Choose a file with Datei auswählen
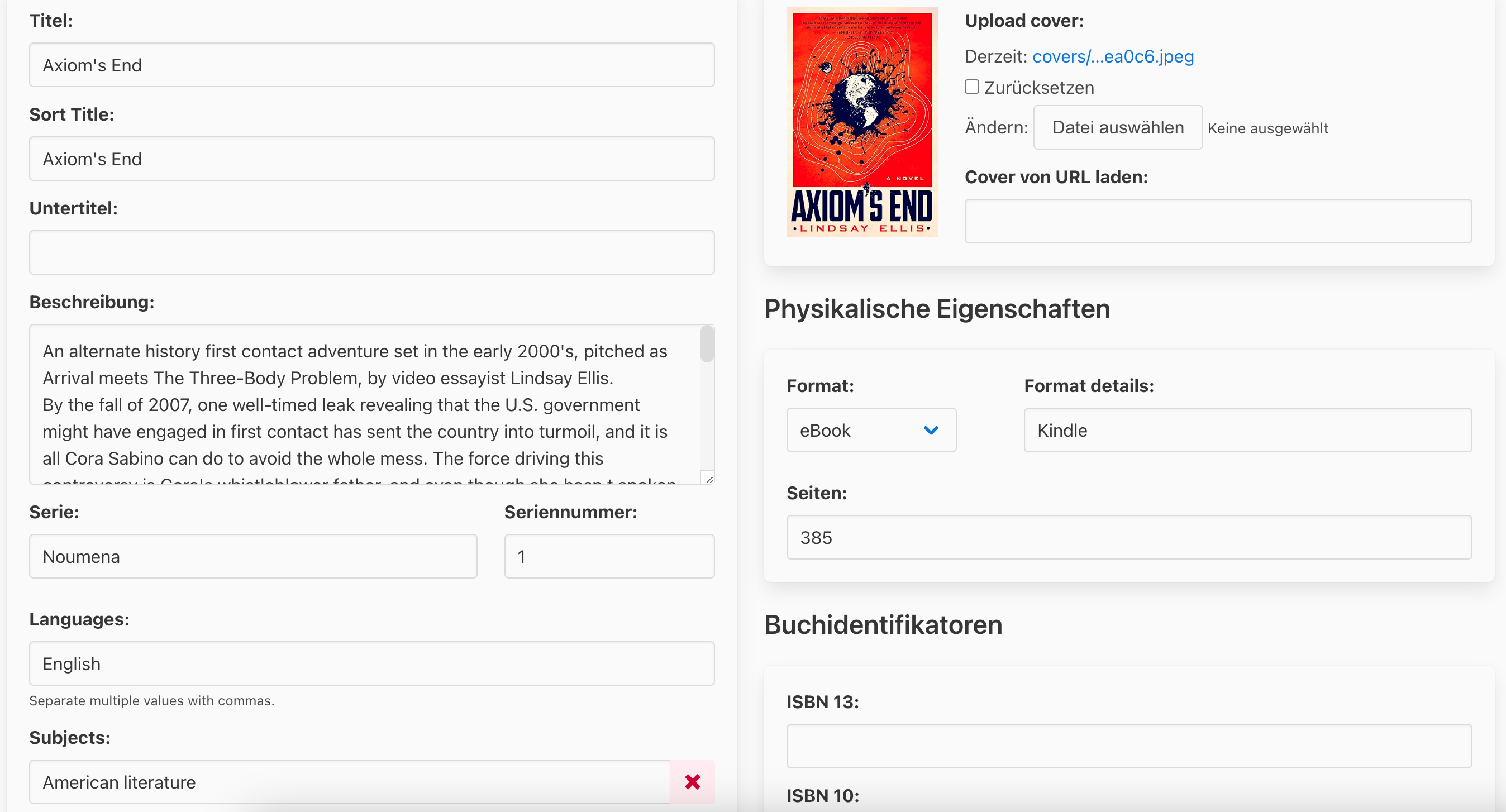The width and height of the screenshot is (1506, 812). pyautogui.click(x=1117, y=127)
